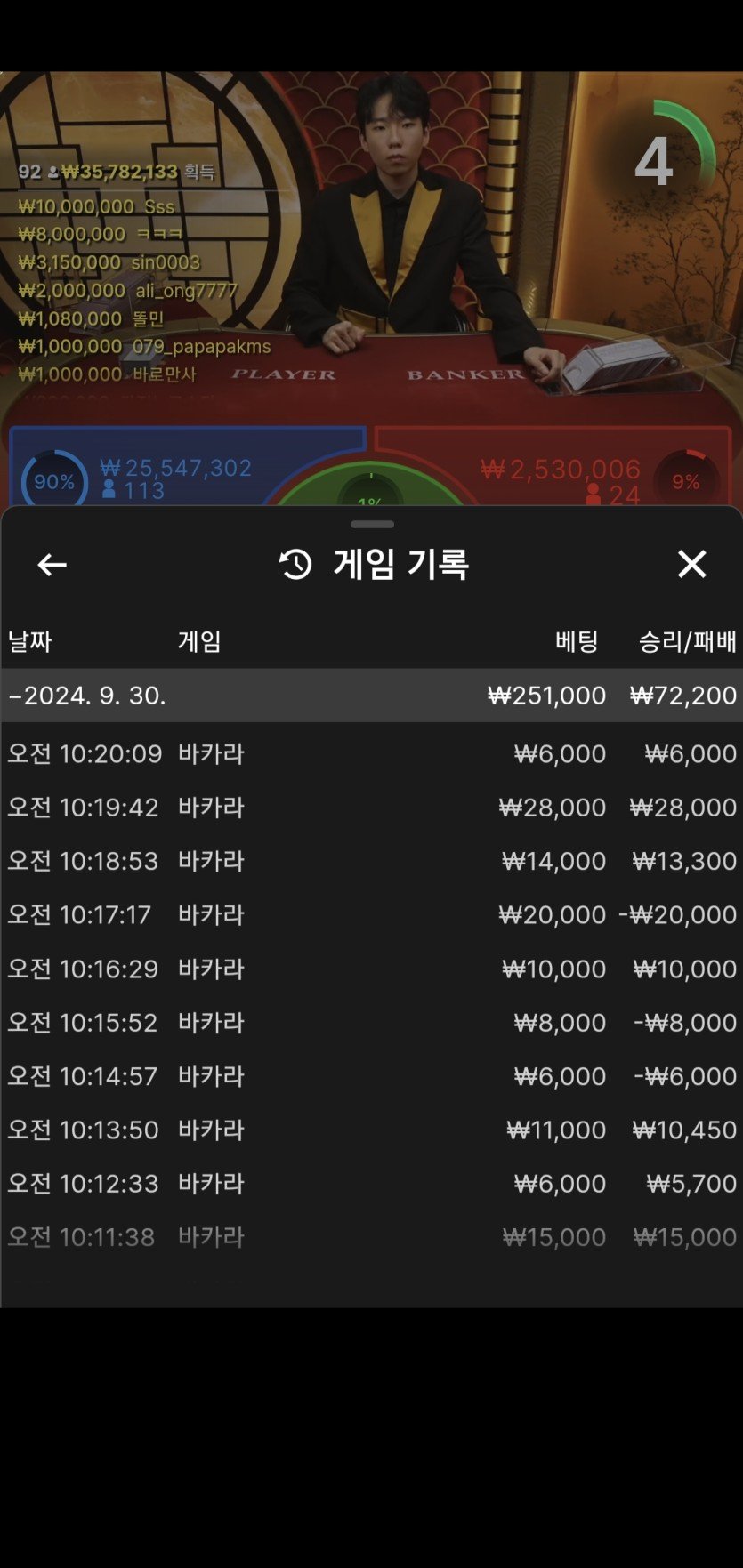Show the 10:16:29 baccarat round details

tap(371, 969)
